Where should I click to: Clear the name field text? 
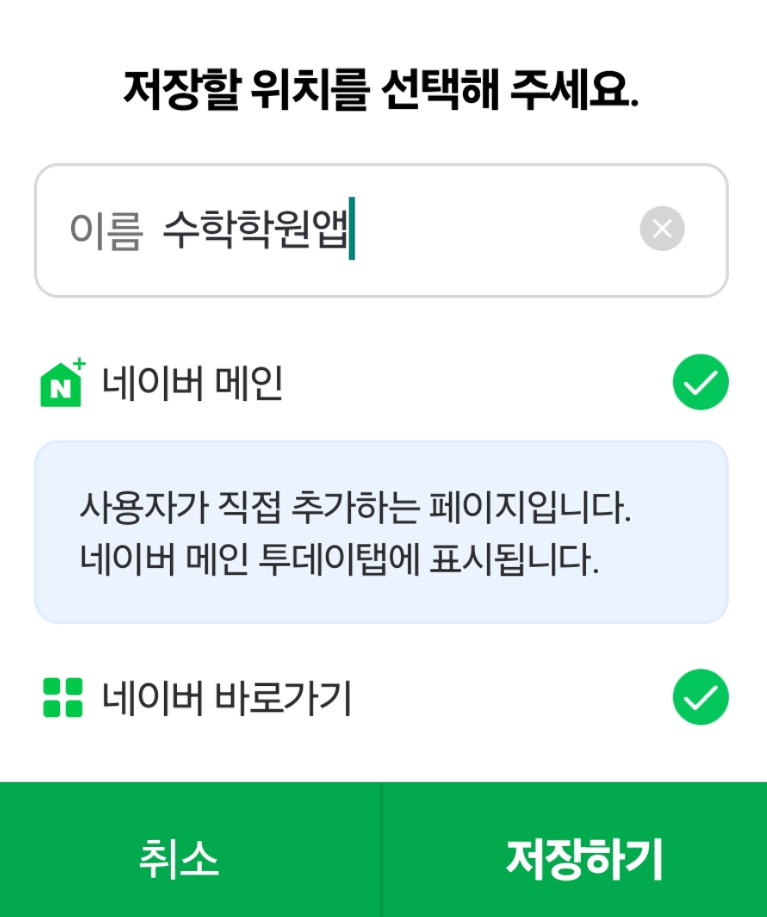click(662, 230)
